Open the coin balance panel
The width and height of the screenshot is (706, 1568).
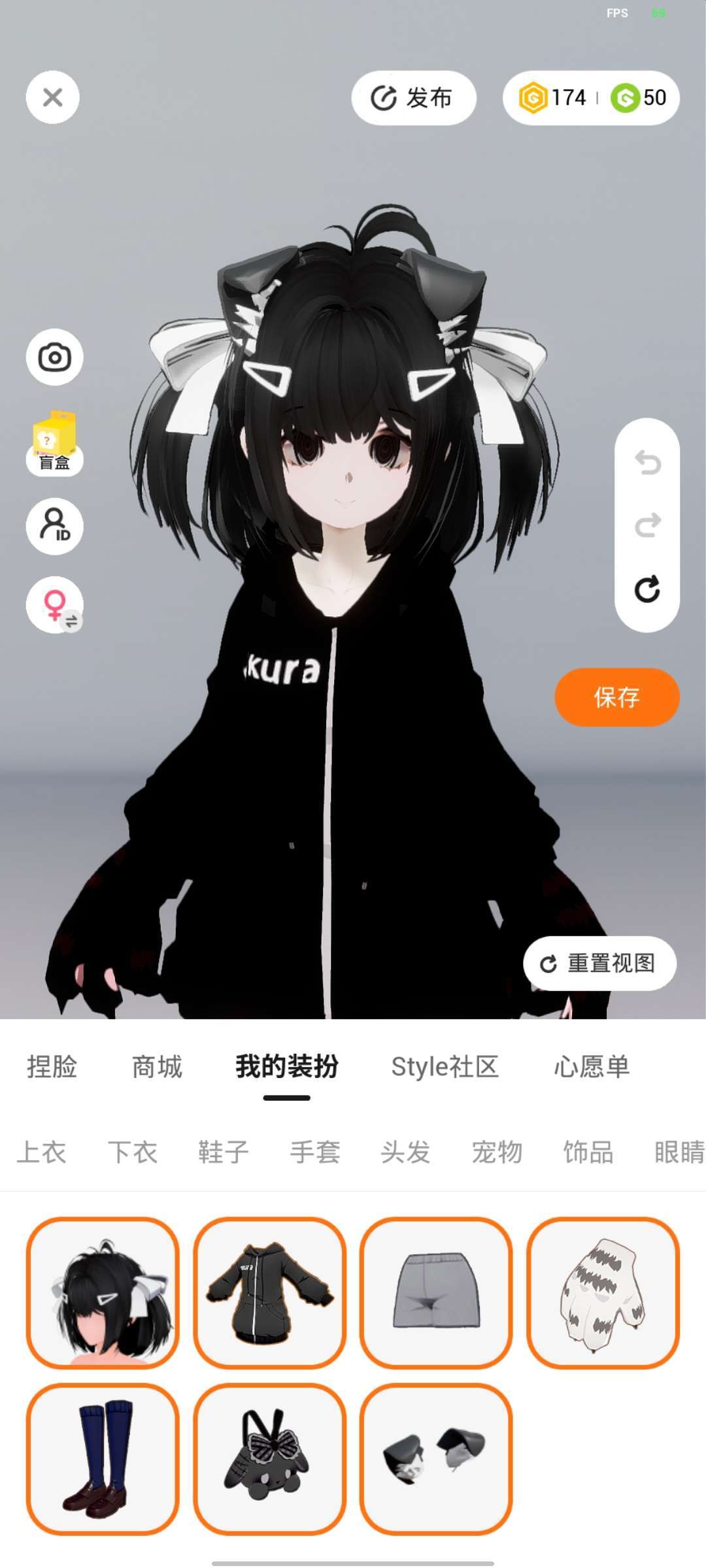coord(591,98)
